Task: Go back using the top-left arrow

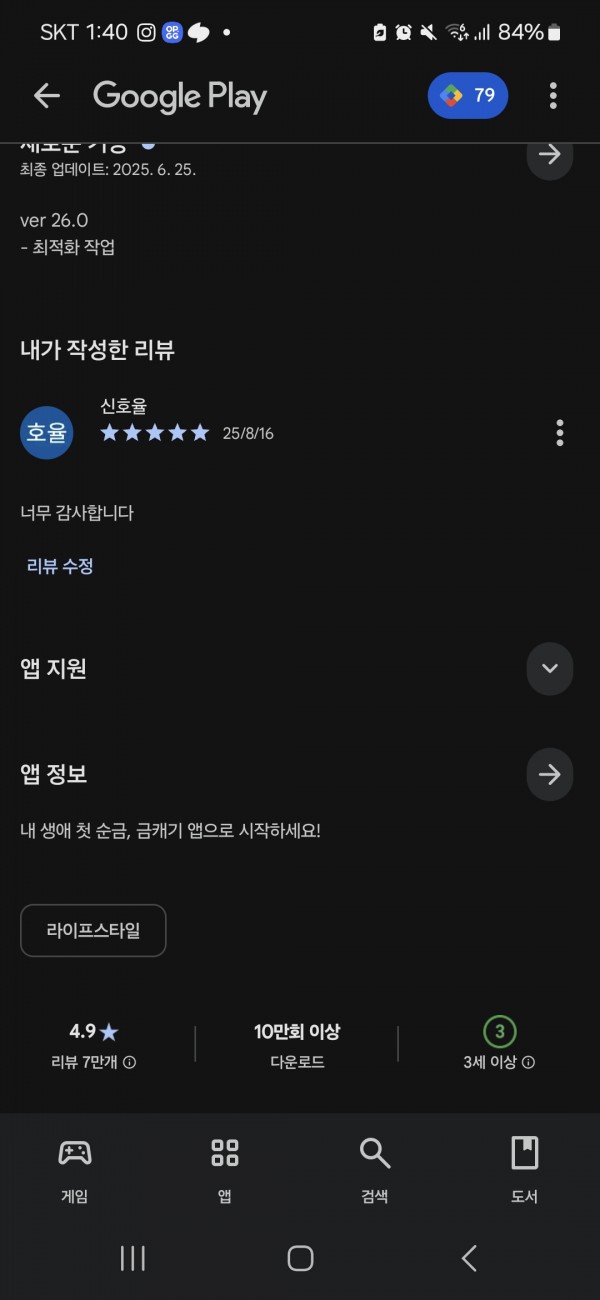Action: tap(47, 96)
